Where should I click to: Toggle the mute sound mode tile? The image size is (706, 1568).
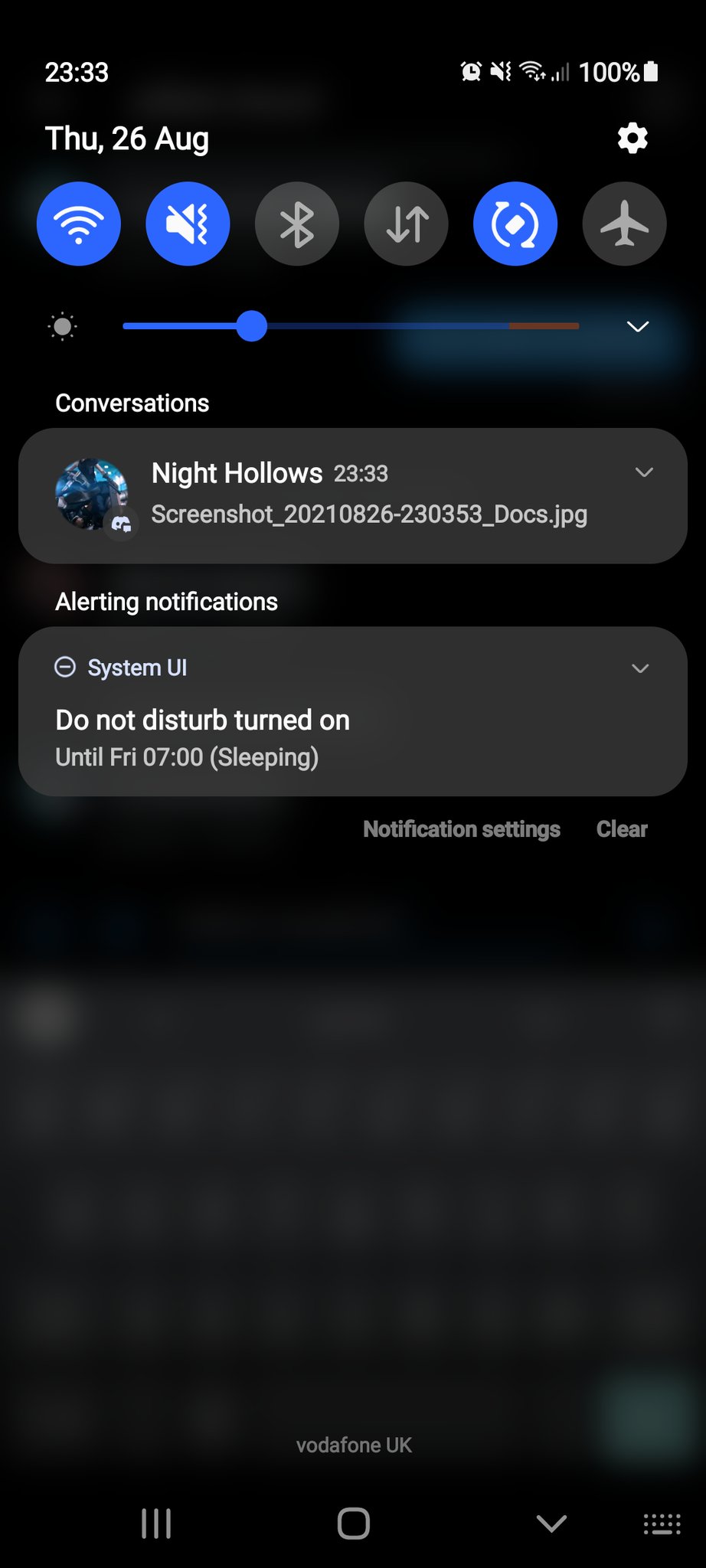tap(188, 224)
